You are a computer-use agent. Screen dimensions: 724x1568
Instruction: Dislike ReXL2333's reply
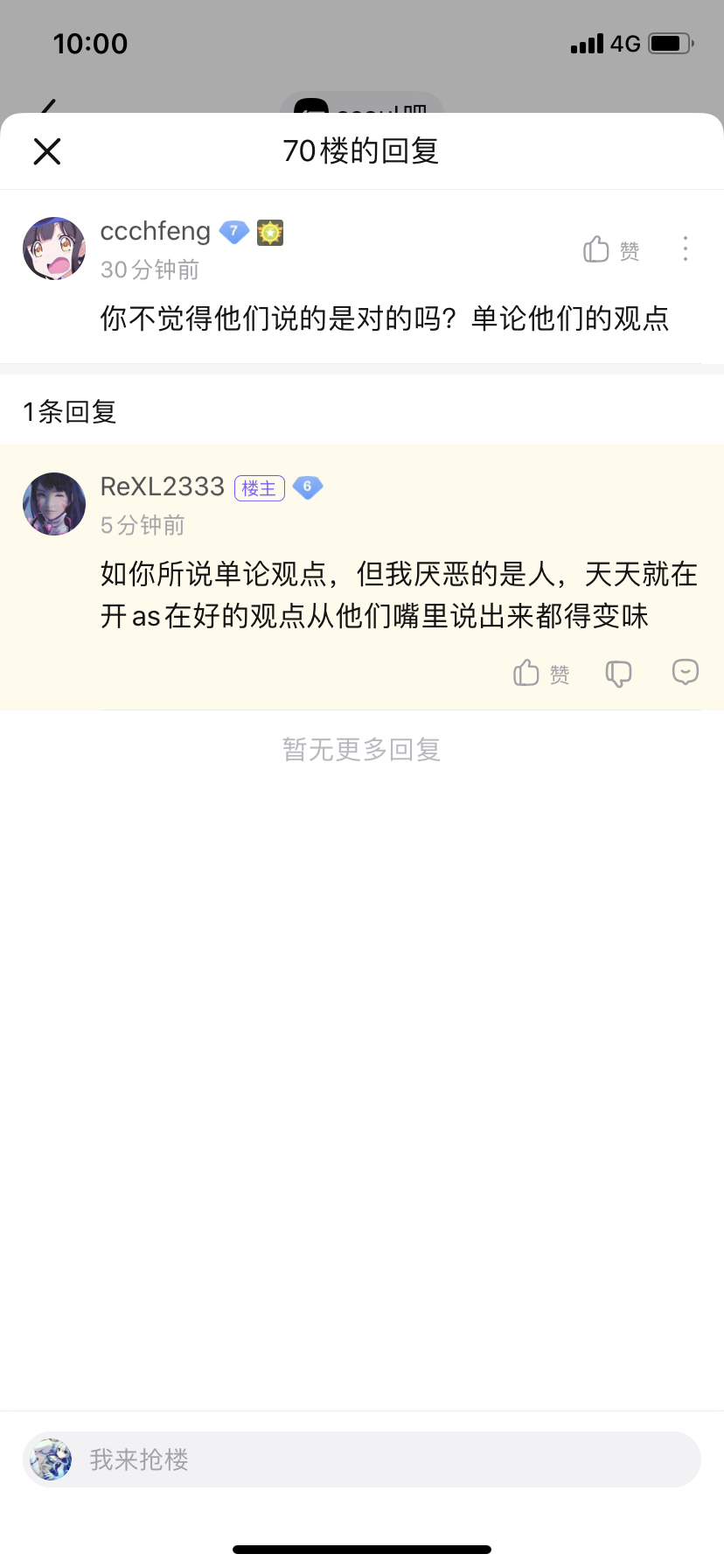618,674
